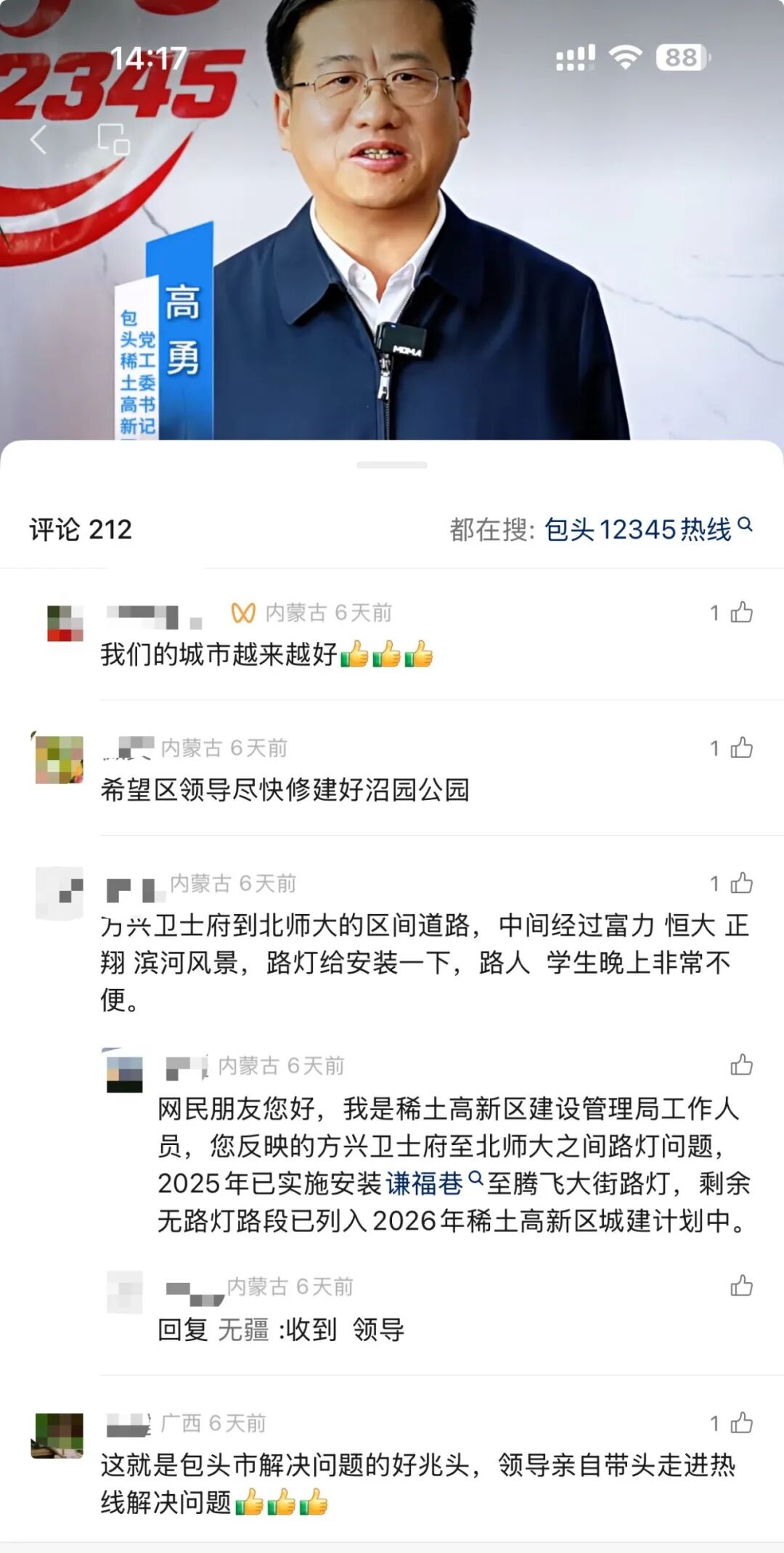Like the comment 我们的城市越来越好
784x1553 pixels.
click(741, 613)
